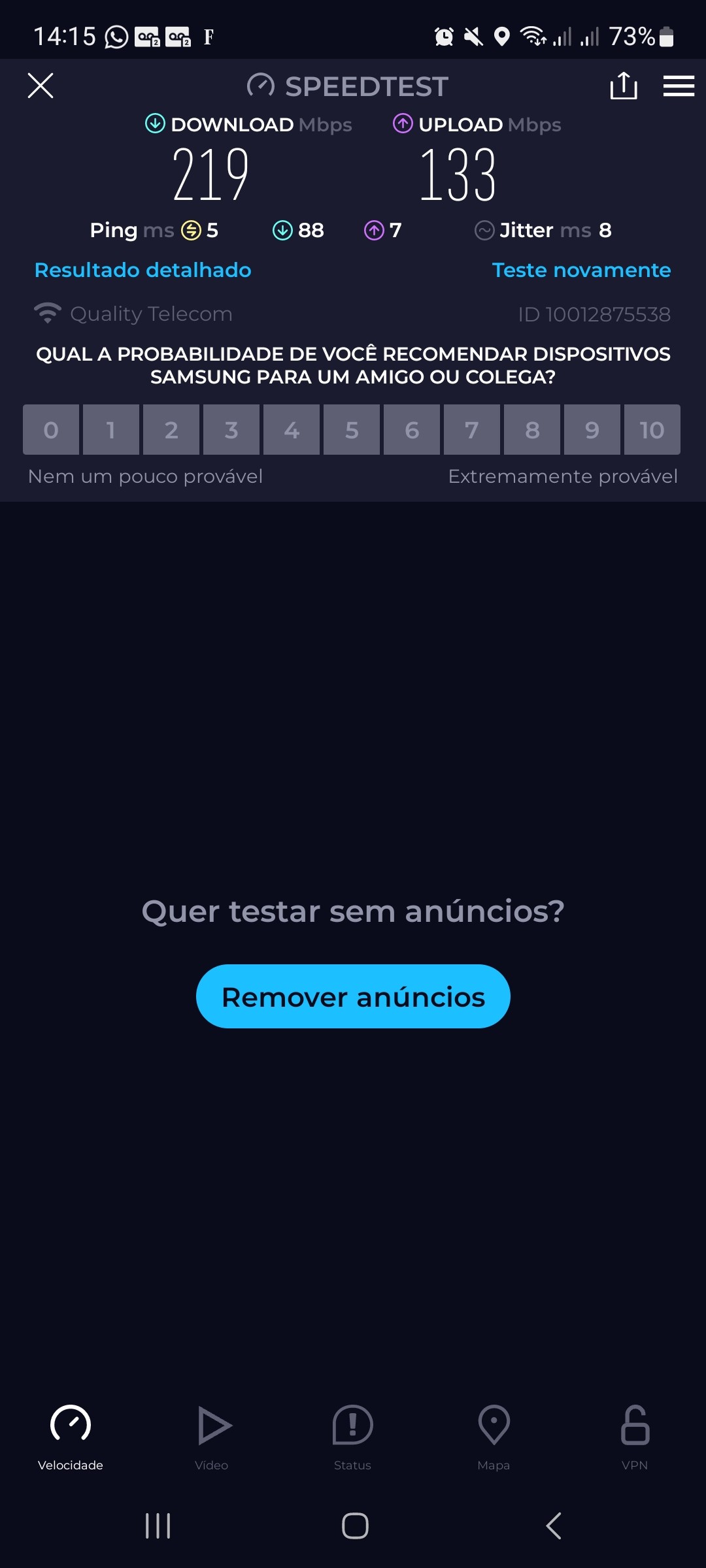The height and width of the screenshot is (1568, 706).
Task: Give Samsung devices a 10 rating
Action: coord(652,430)
